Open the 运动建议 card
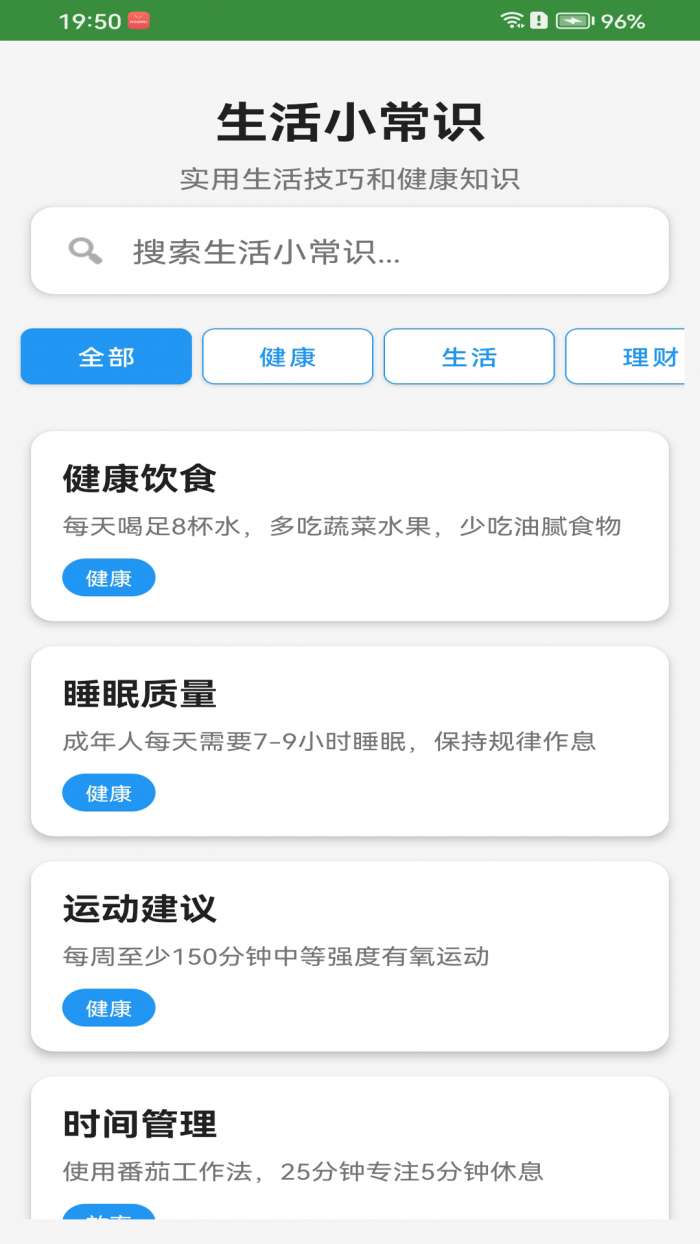Viewport: 700px width, 1244px height. coord(350,956)
